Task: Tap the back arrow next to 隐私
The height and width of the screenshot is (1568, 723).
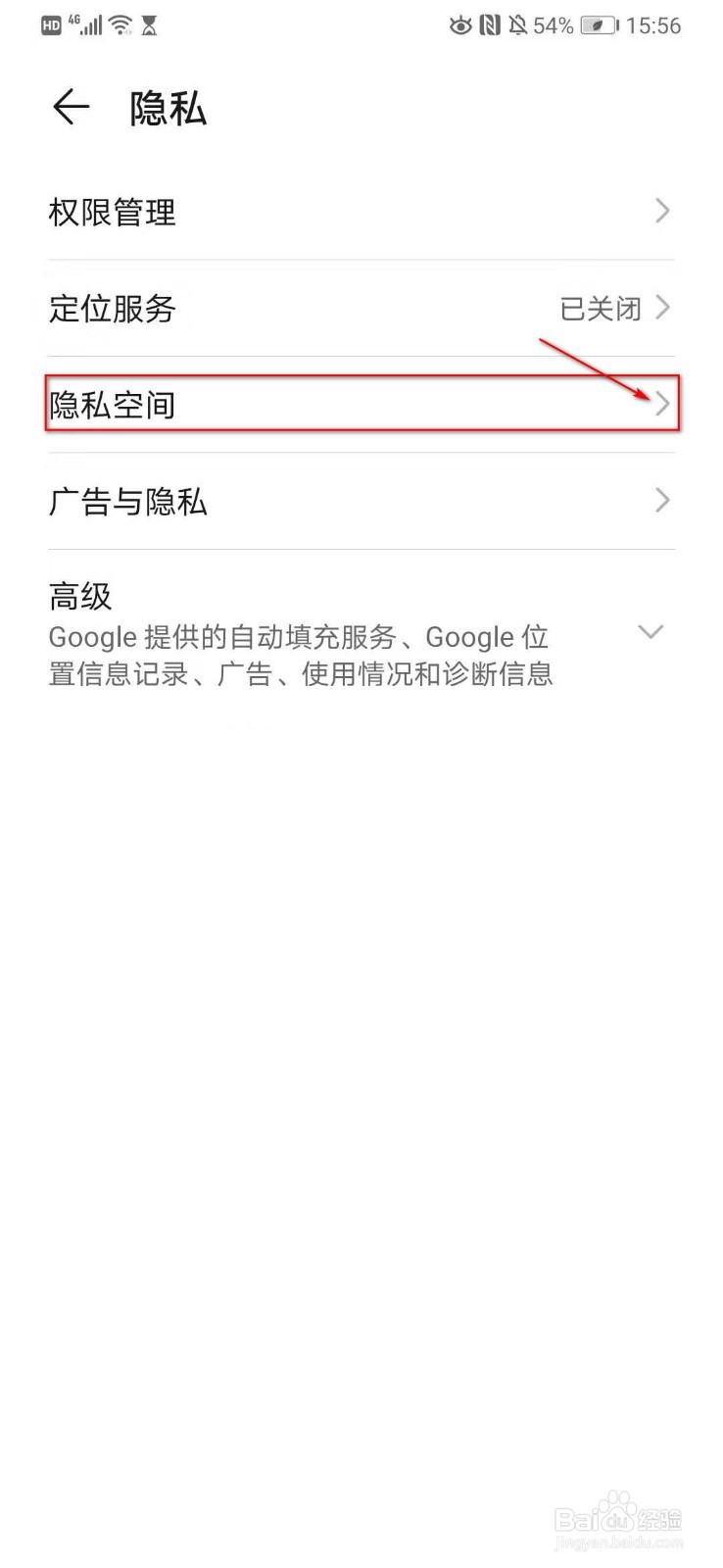Action: click(69, 108)
